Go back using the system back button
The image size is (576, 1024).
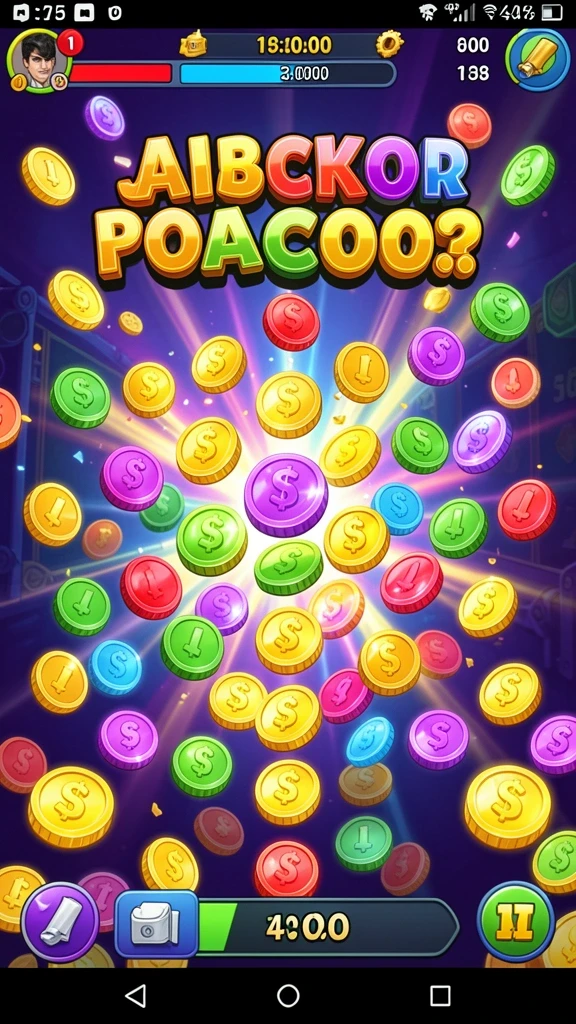click(135, 996)
